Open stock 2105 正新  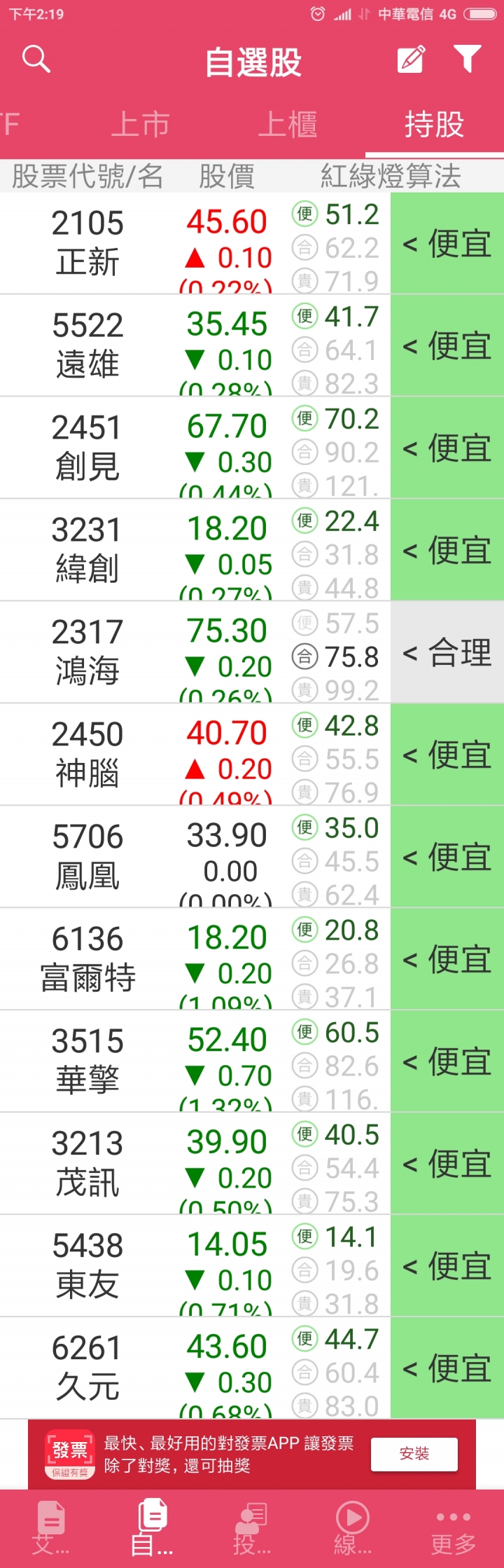click(252, 243)
